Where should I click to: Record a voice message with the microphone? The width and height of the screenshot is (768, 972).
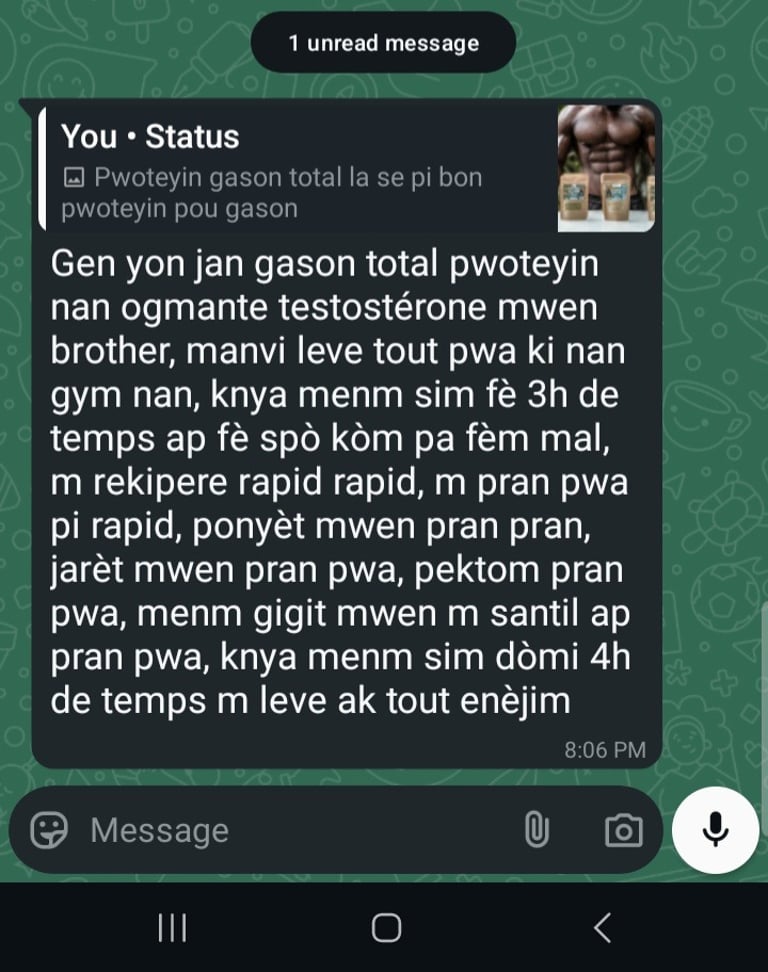click(715, 829)
